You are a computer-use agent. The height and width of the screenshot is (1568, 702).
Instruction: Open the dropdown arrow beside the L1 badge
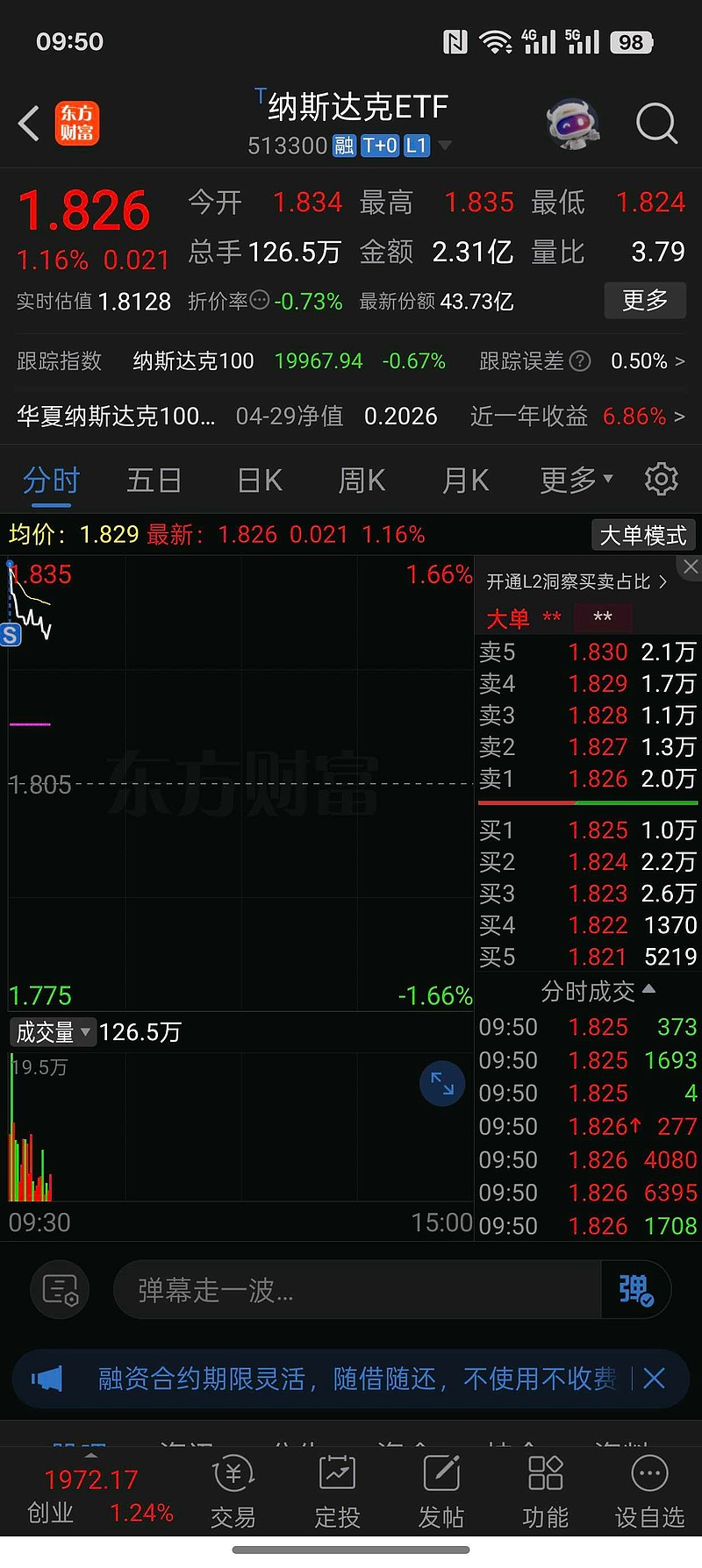coord(446,146)
